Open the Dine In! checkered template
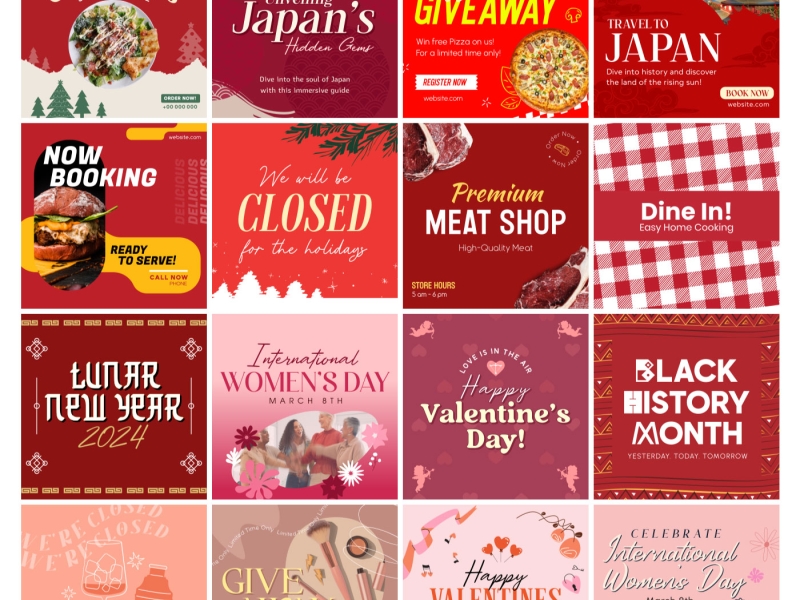 (x=686, y=216)
